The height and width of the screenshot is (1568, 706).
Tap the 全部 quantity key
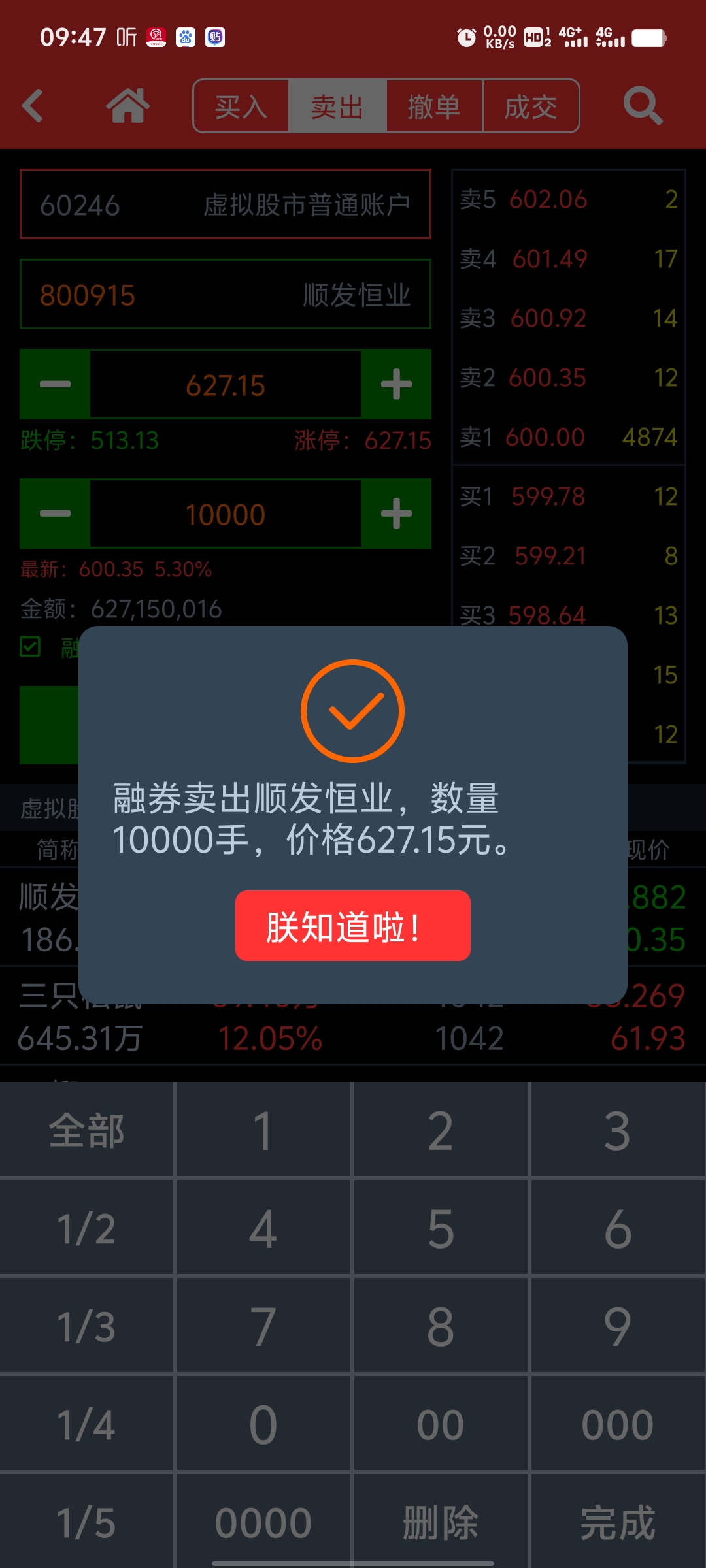(87, 1130)
